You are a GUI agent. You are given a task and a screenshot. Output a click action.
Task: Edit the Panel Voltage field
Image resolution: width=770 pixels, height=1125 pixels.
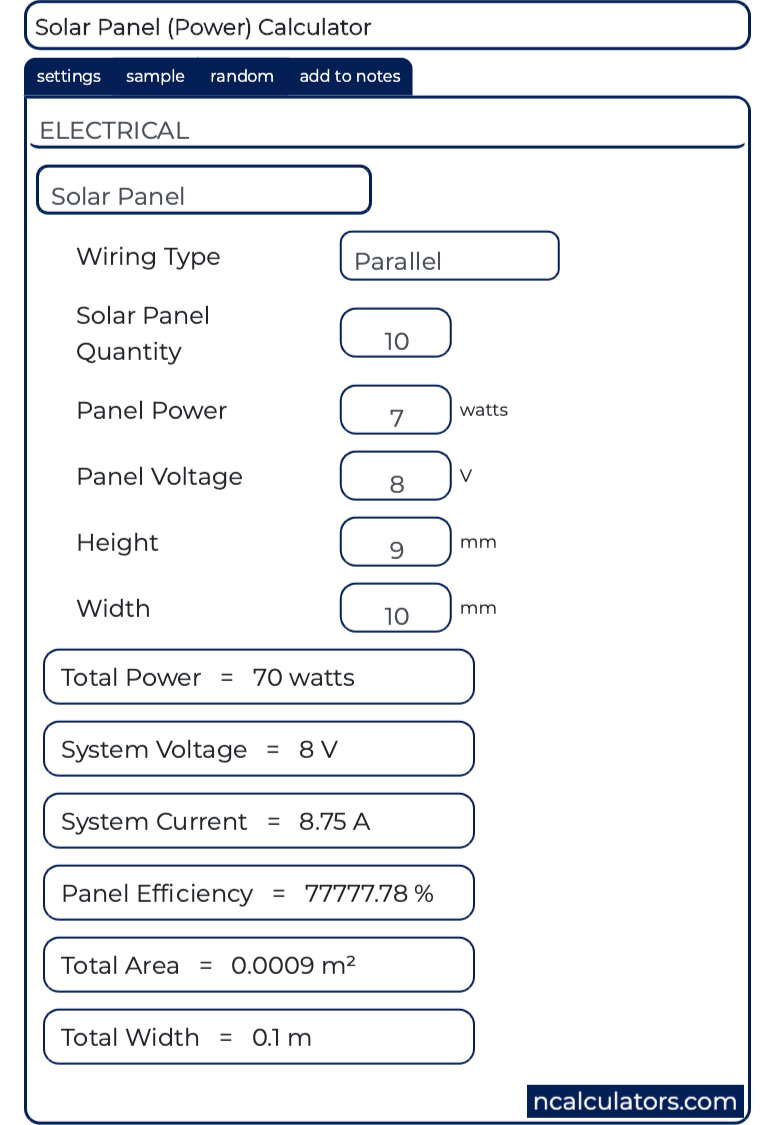point(395,476)
